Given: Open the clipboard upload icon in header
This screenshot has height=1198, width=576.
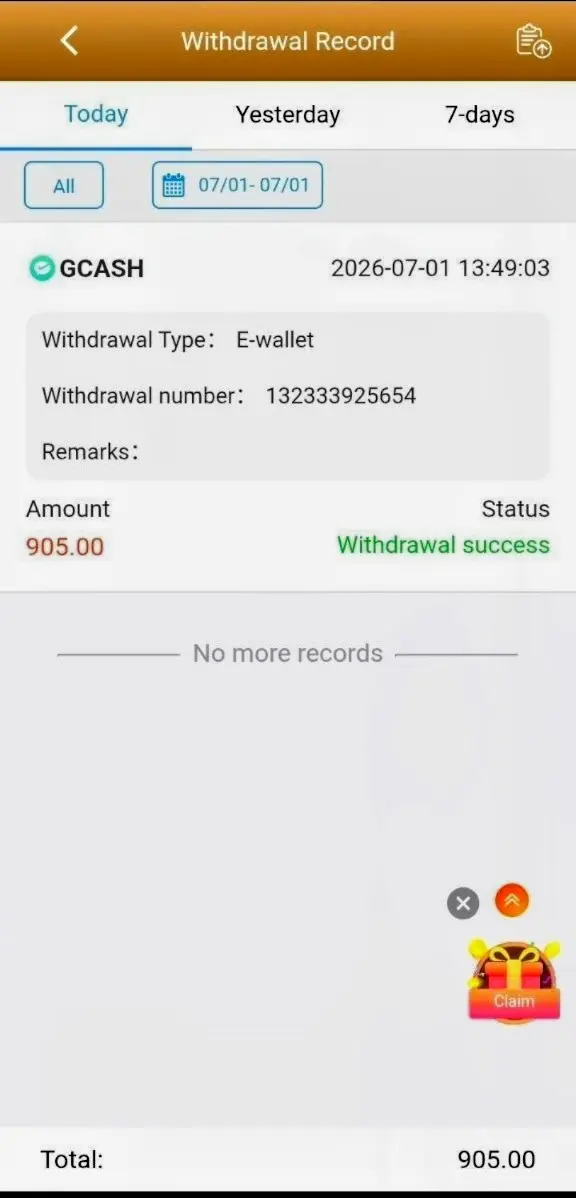Looking at the screenshot, I should 533,41.
